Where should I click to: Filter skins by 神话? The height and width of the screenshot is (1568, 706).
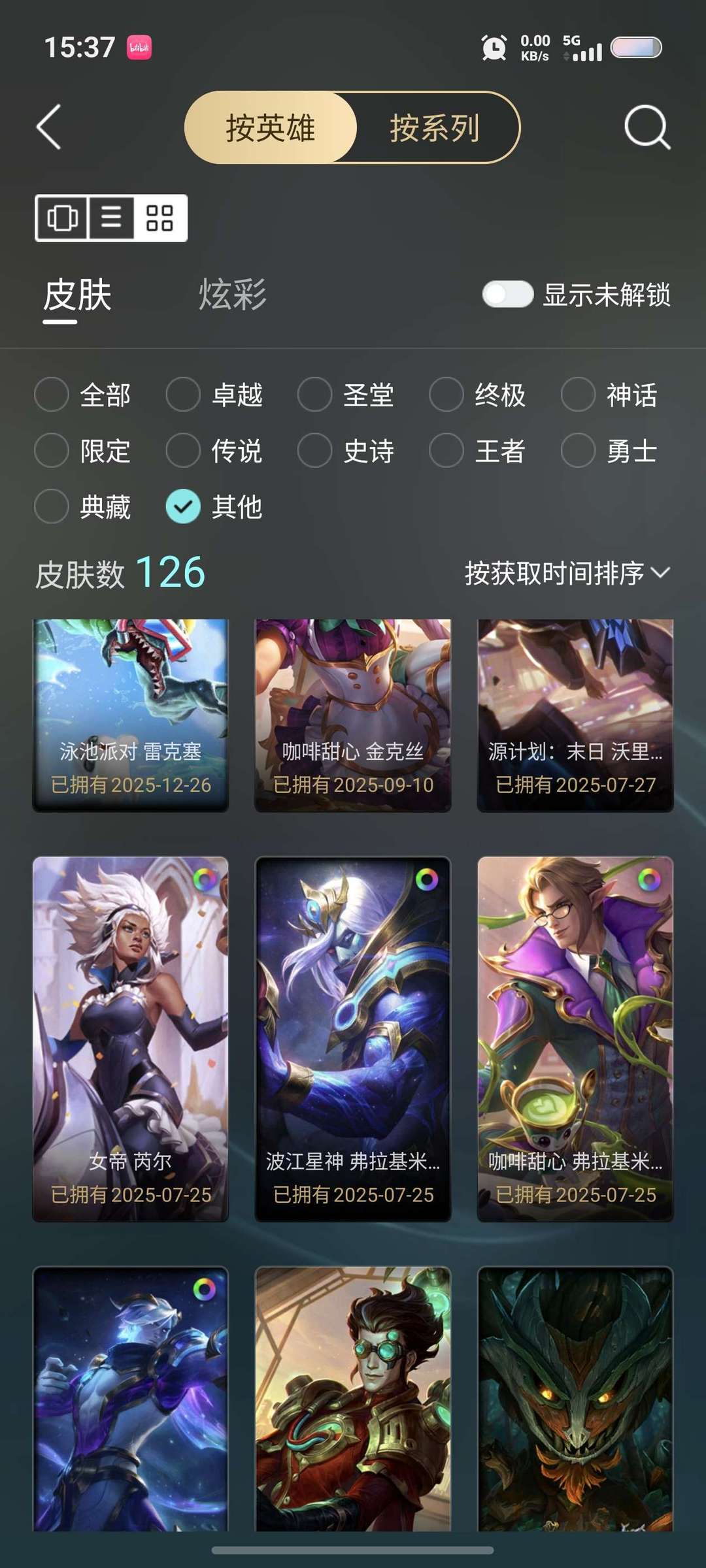(x=609, y=395)
